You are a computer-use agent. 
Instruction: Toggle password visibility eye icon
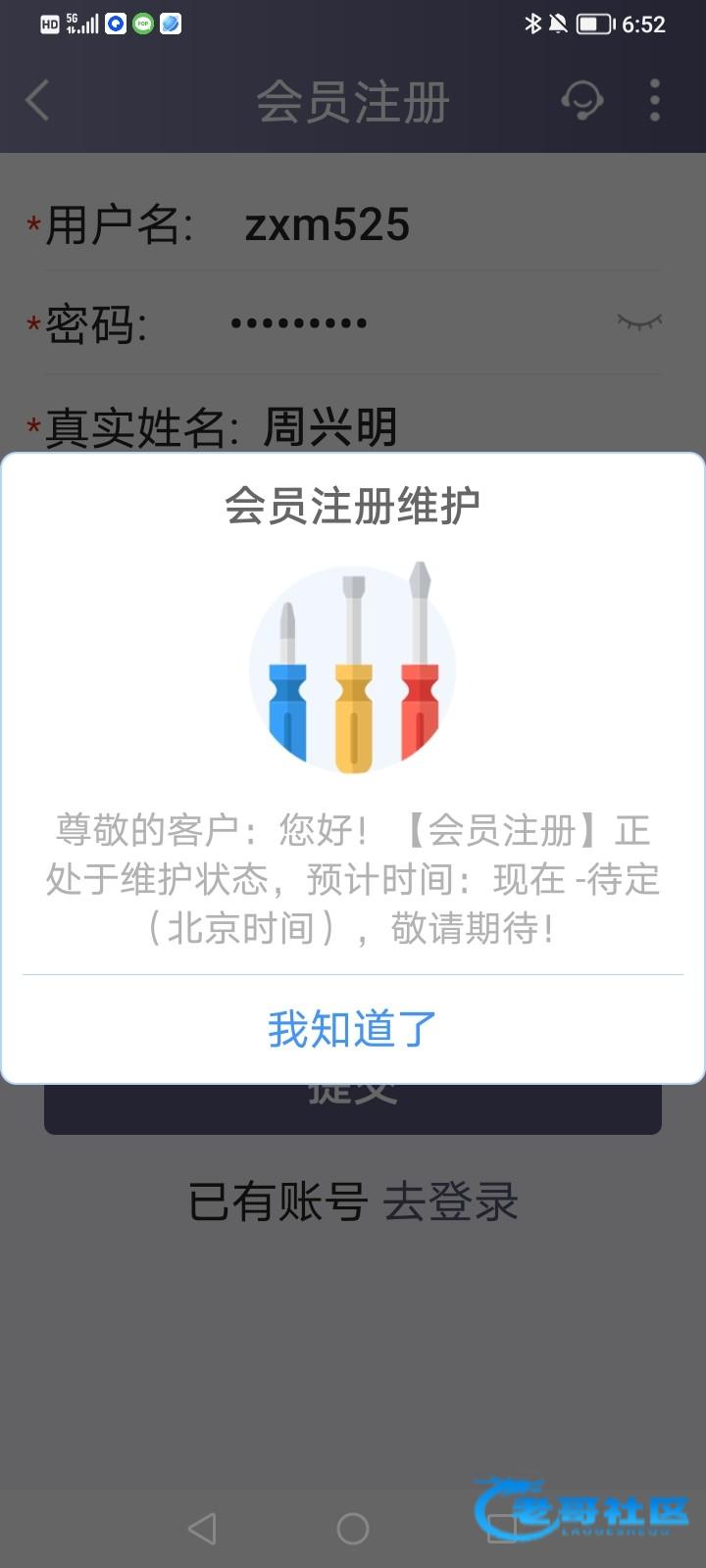639,320
